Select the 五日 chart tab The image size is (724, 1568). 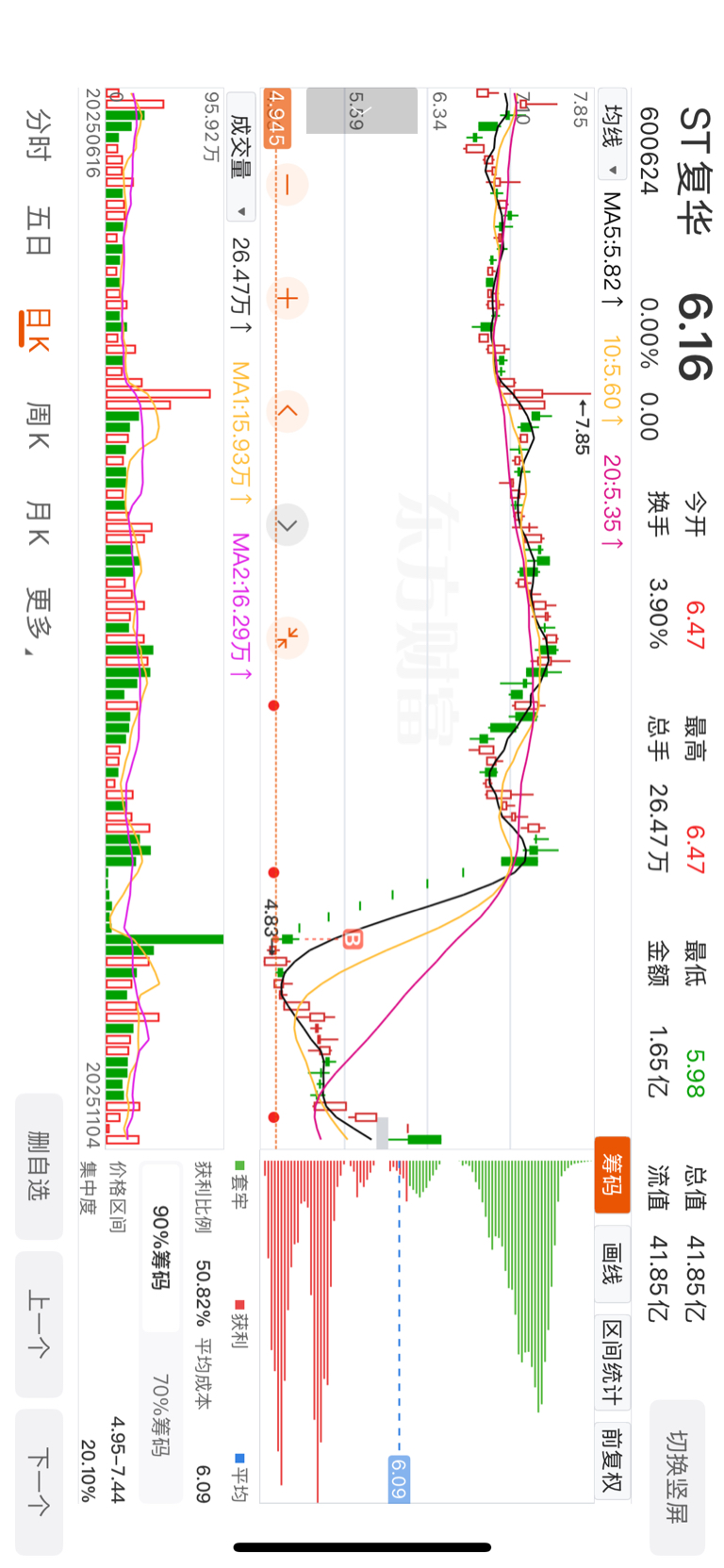click(x=39, y=231)
